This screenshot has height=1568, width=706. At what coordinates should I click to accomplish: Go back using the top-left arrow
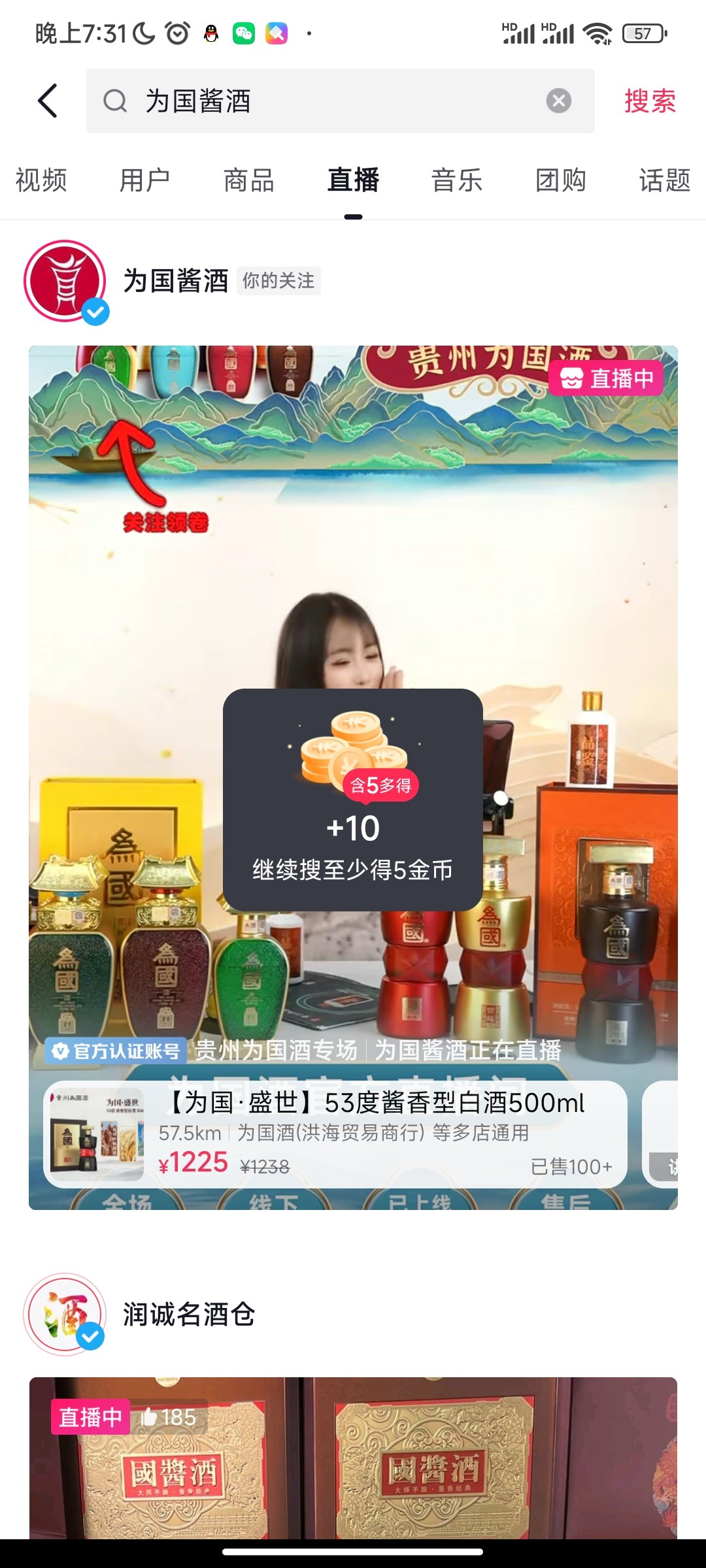coord(48,101)
